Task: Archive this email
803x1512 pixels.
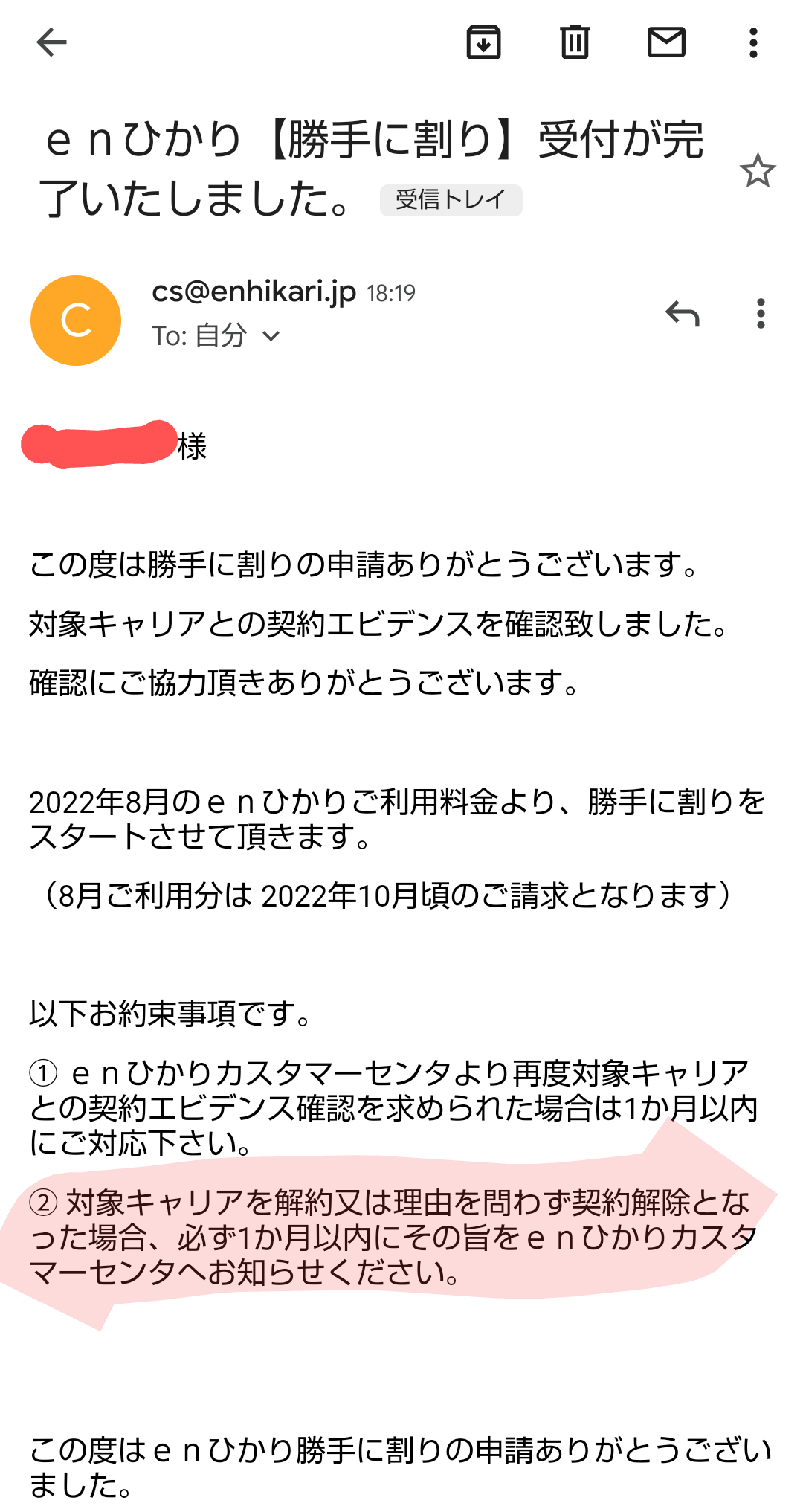Action: [x=483, y=42]
